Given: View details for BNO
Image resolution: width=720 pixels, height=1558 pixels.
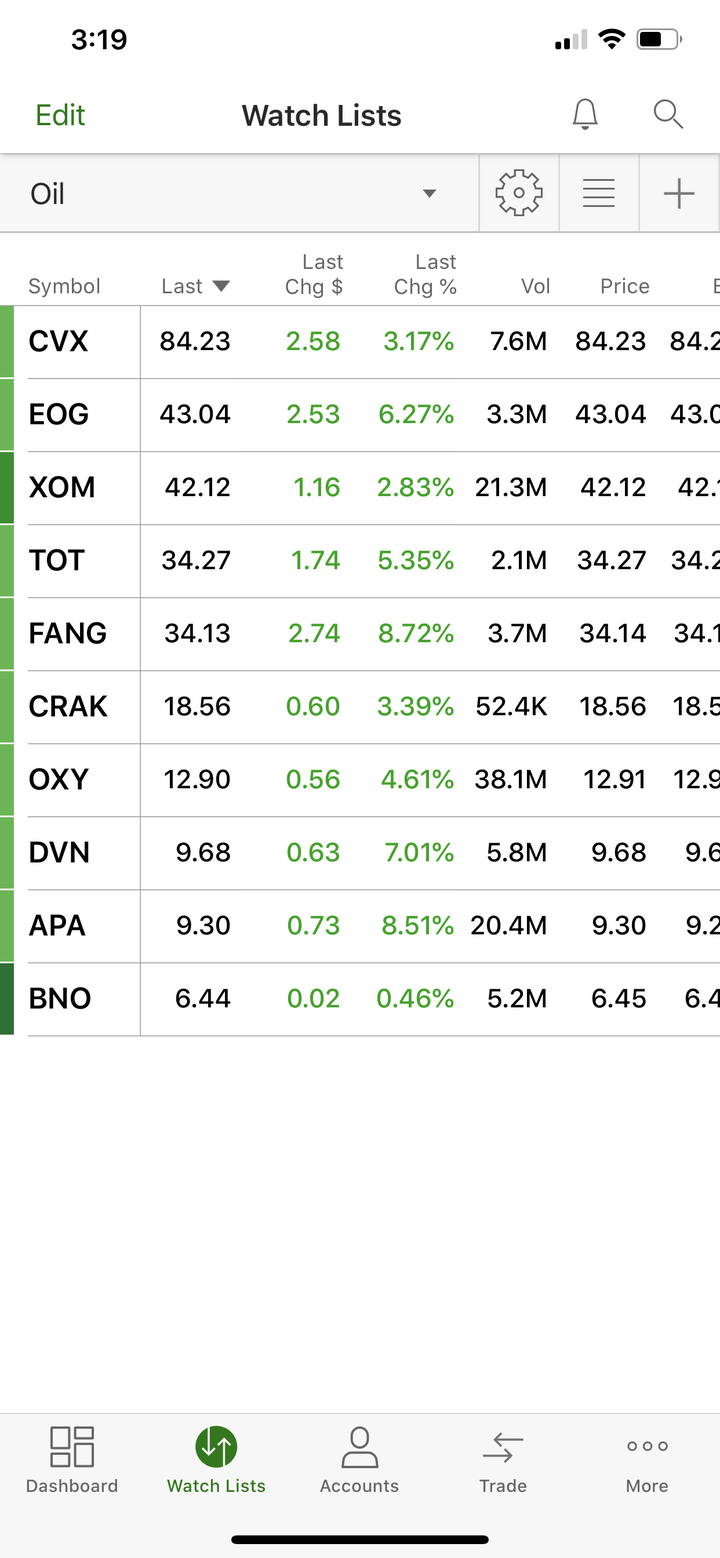Looking at the screenshot, I should [x=360, y=999].
